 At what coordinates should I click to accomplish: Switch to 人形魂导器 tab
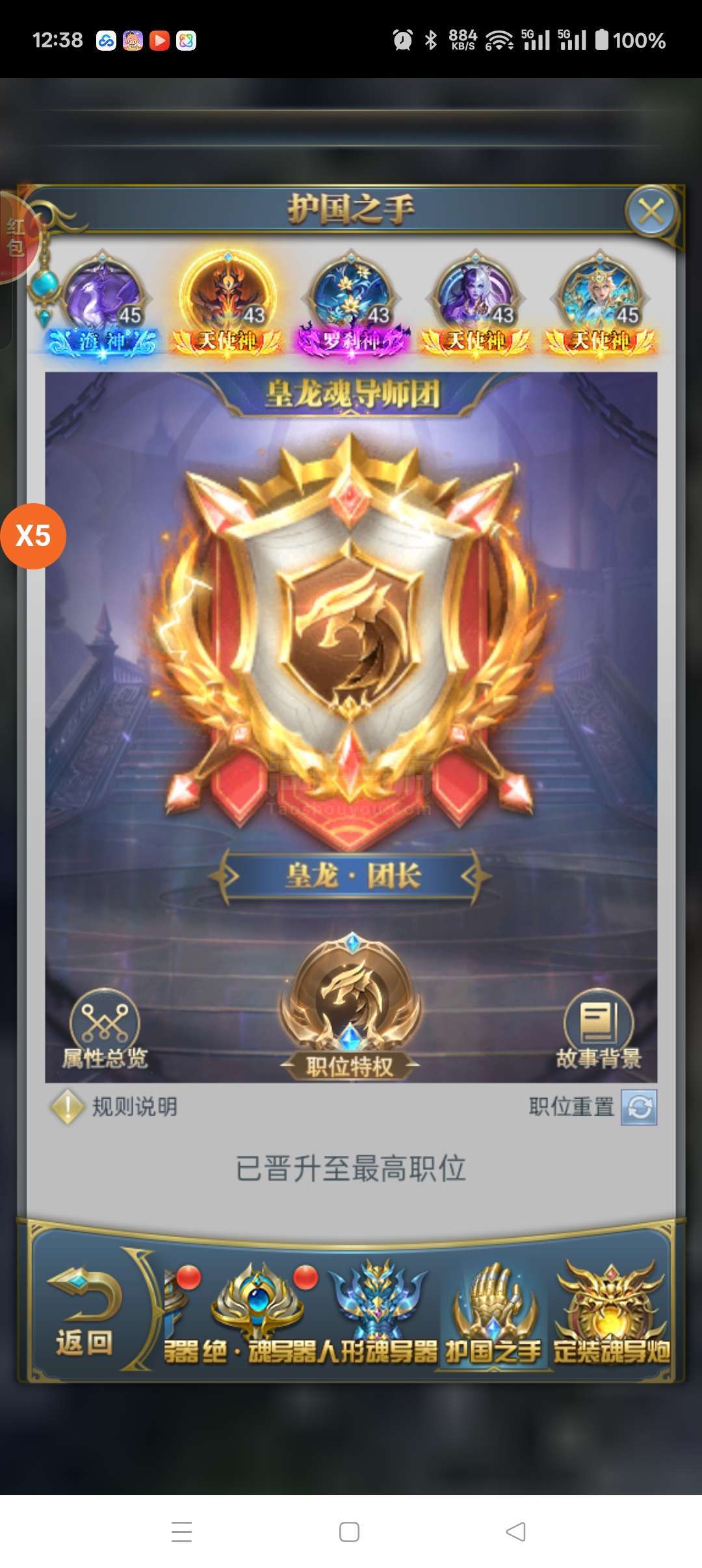pyautogui.click(x=378, y=1313)
